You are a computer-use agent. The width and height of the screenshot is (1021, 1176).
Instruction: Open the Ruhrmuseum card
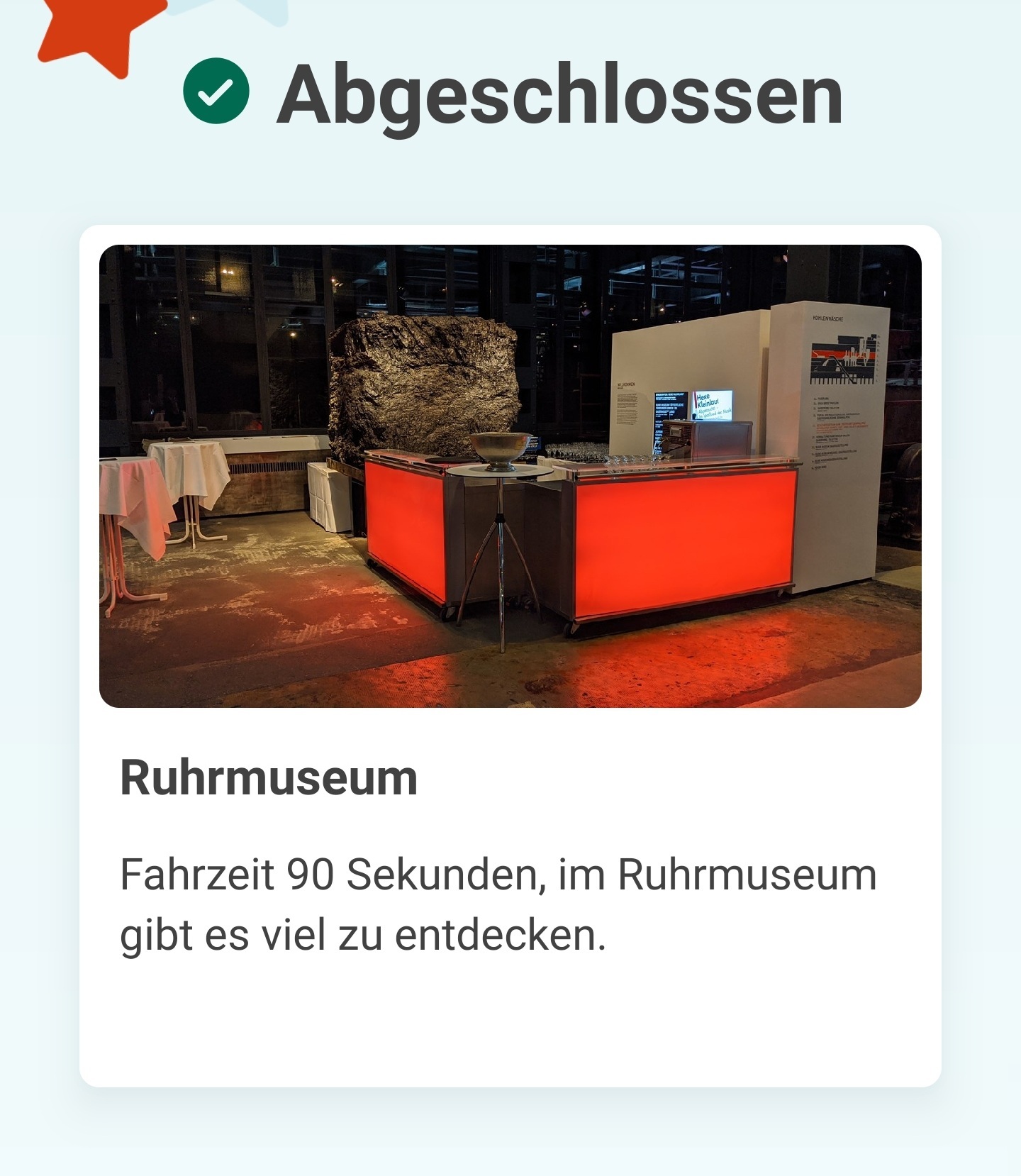510,655
